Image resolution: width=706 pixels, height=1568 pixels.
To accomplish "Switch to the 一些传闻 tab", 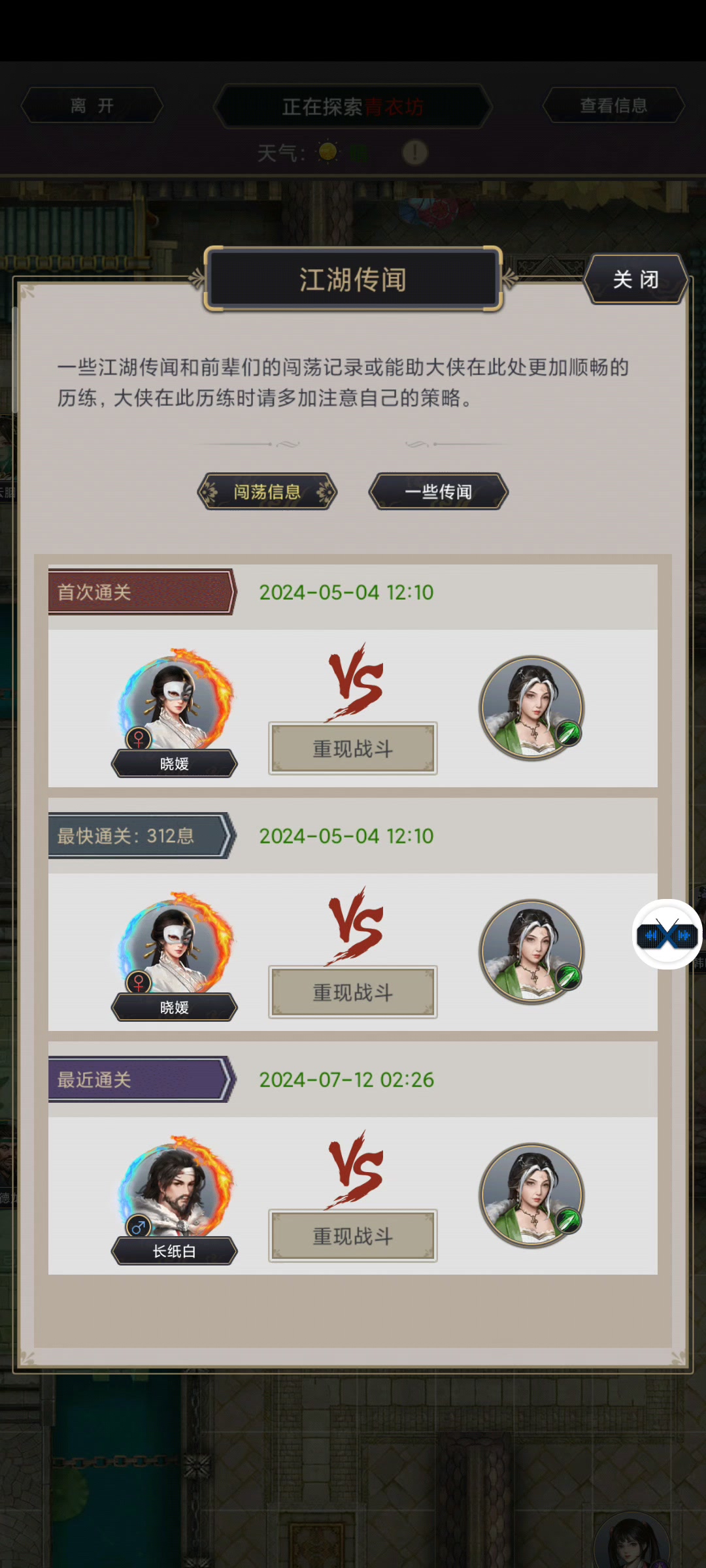I will tap(439, 491).
